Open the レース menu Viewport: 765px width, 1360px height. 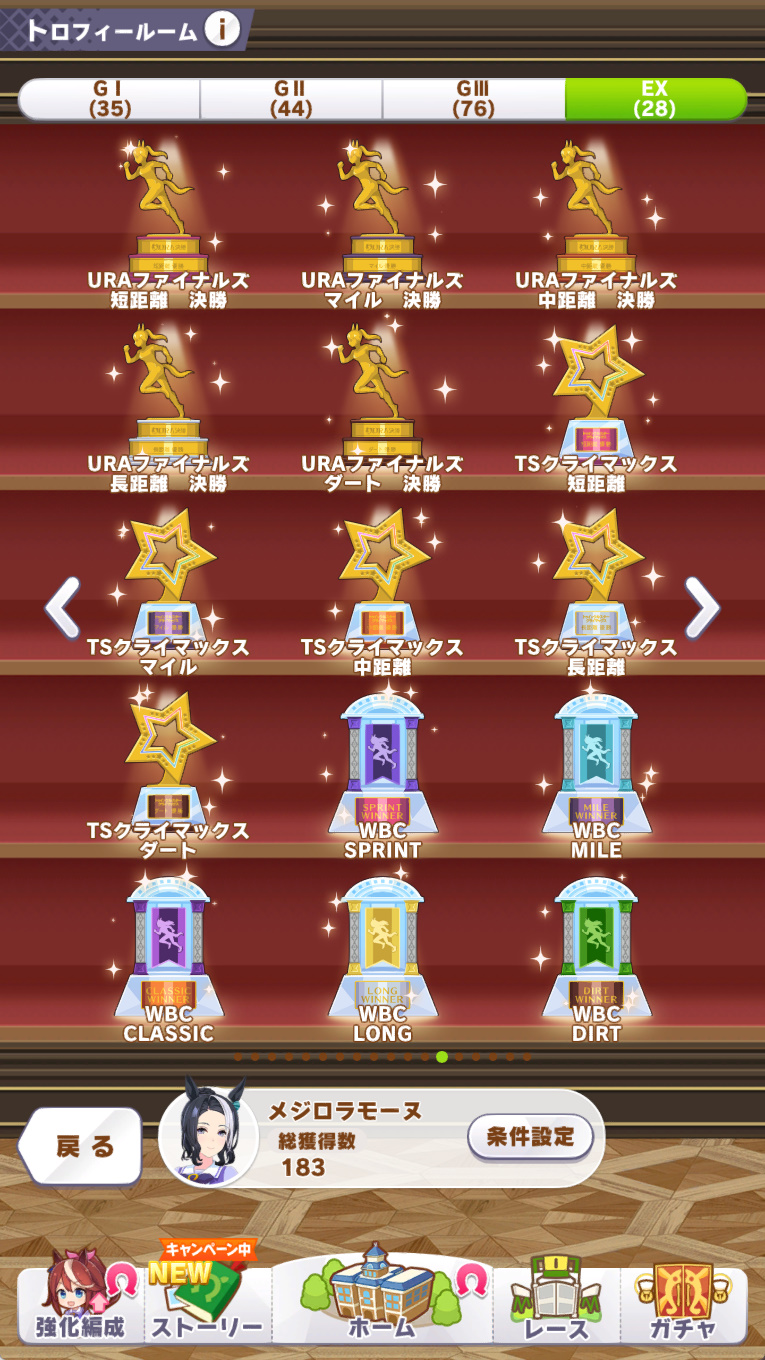pos(557,1297)
